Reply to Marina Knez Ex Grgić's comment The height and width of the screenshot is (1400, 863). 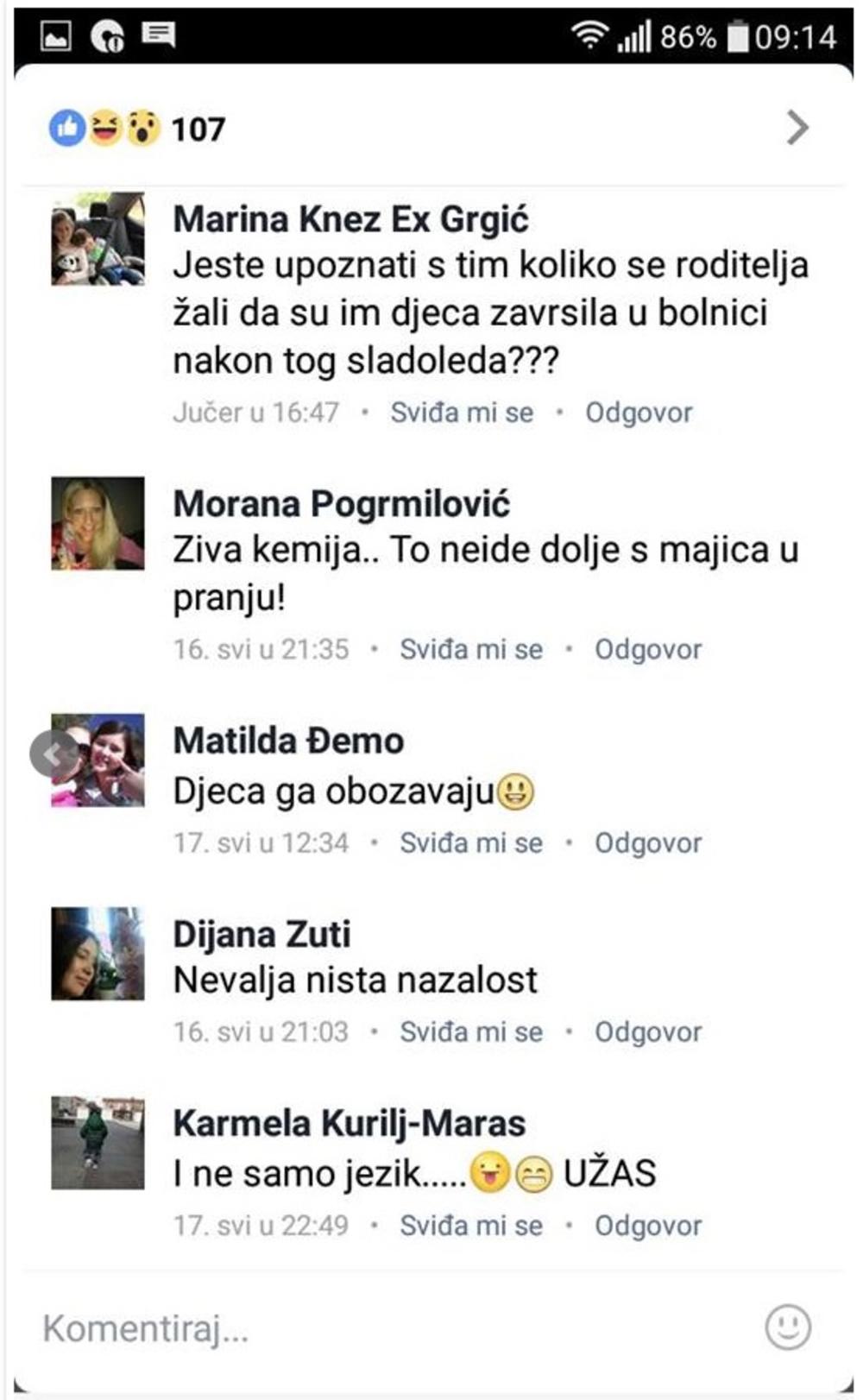point(639,413)
